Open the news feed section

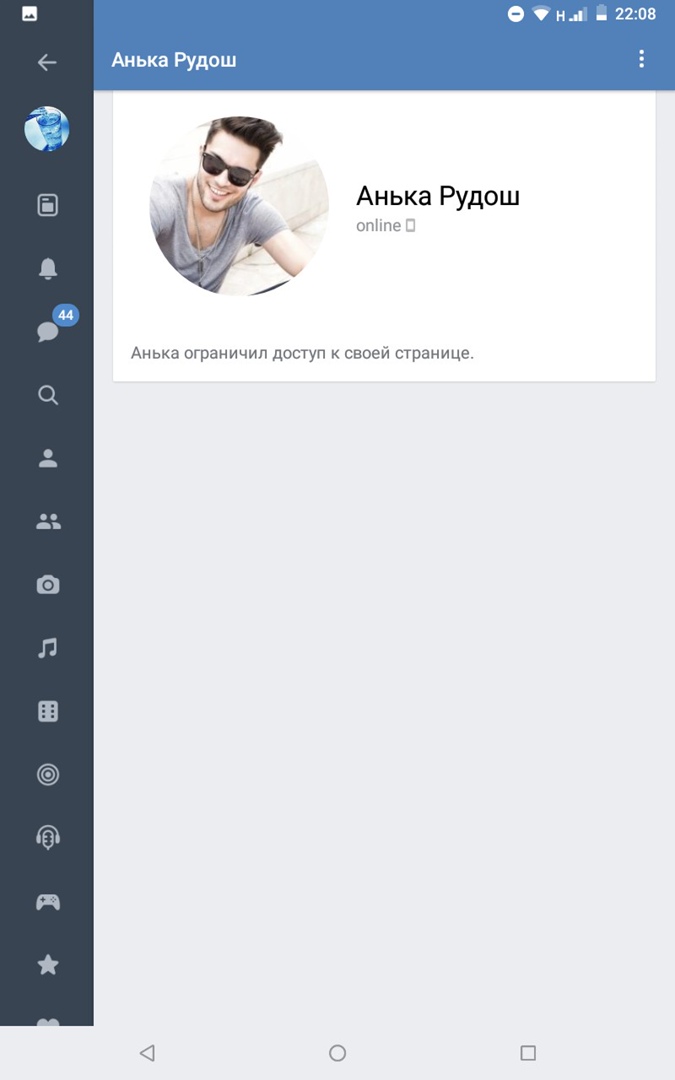[x=47, y=205]
